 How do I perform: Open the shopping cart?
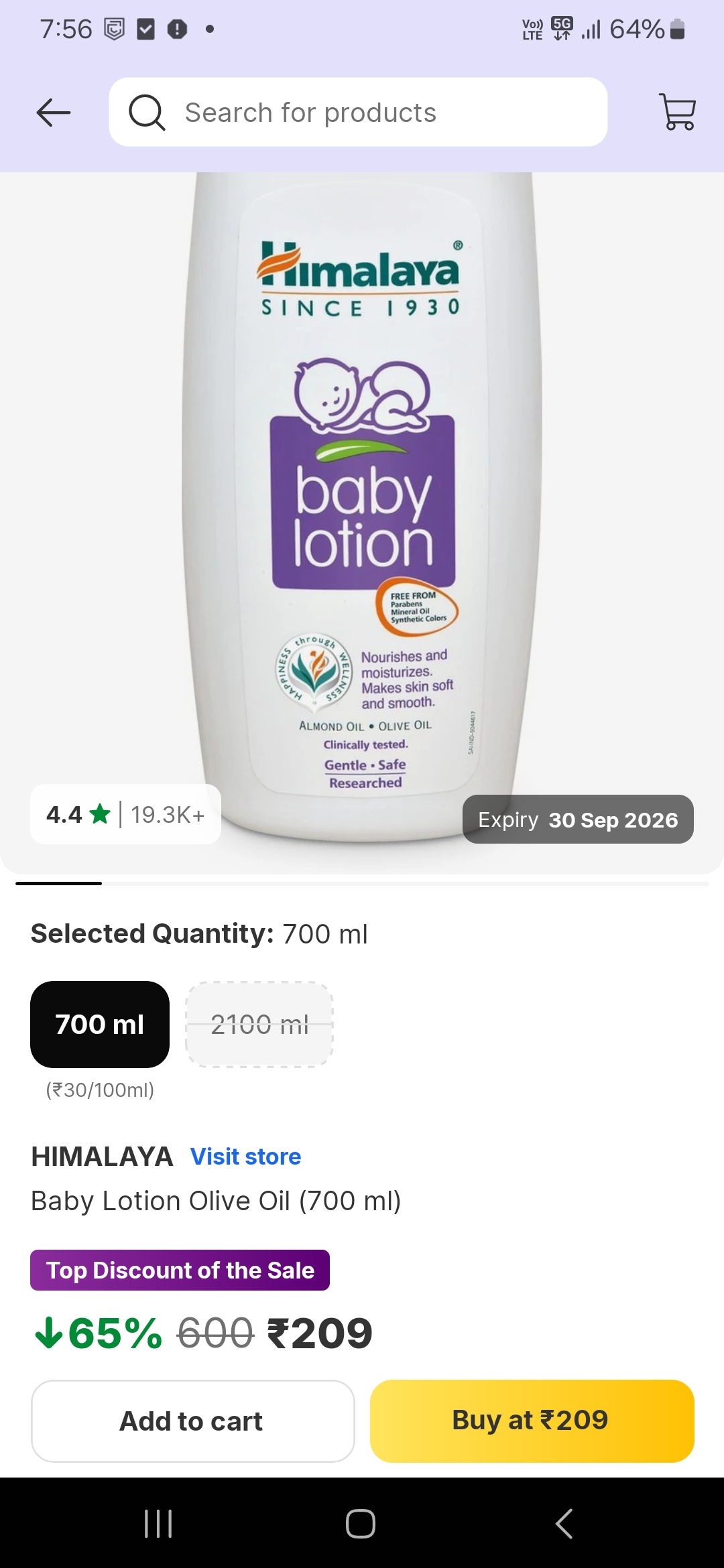[x=678, y=112]
